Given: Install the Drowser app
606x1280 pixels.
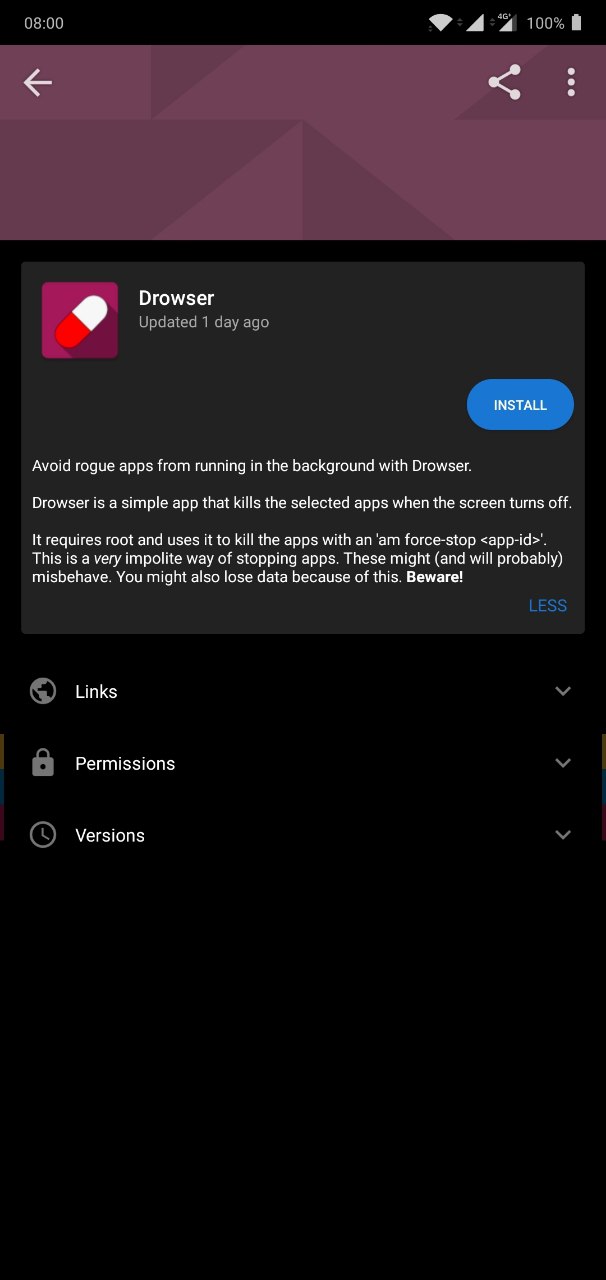Looking at the screenshot, I should pyautogui.click(x=520, y=405).
